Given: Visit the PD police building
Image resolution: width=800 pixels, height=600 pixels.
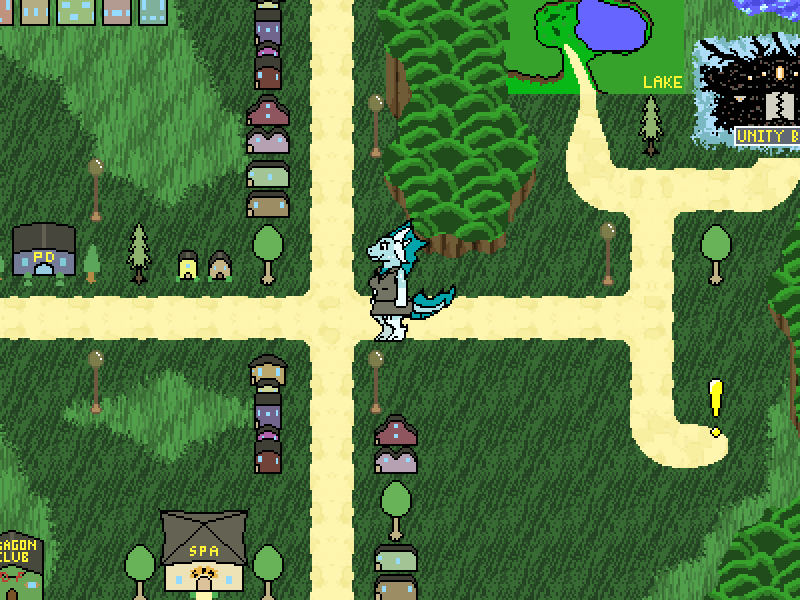Looking at the screenshot, I should pos(44,251).
